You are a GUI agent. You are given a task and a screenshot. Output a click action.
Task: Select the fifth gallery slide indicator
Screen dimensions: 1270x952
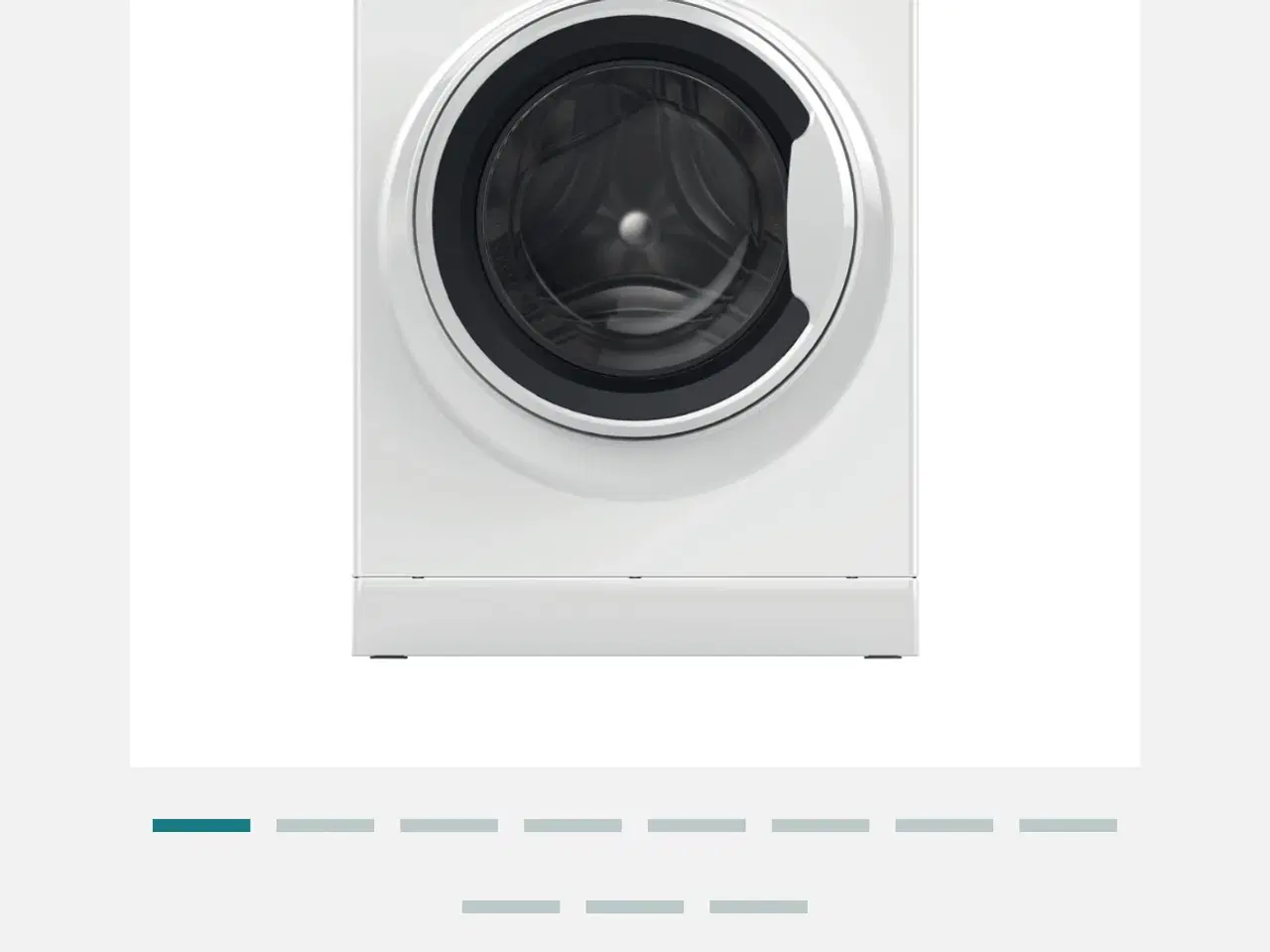tap(697, 825)
